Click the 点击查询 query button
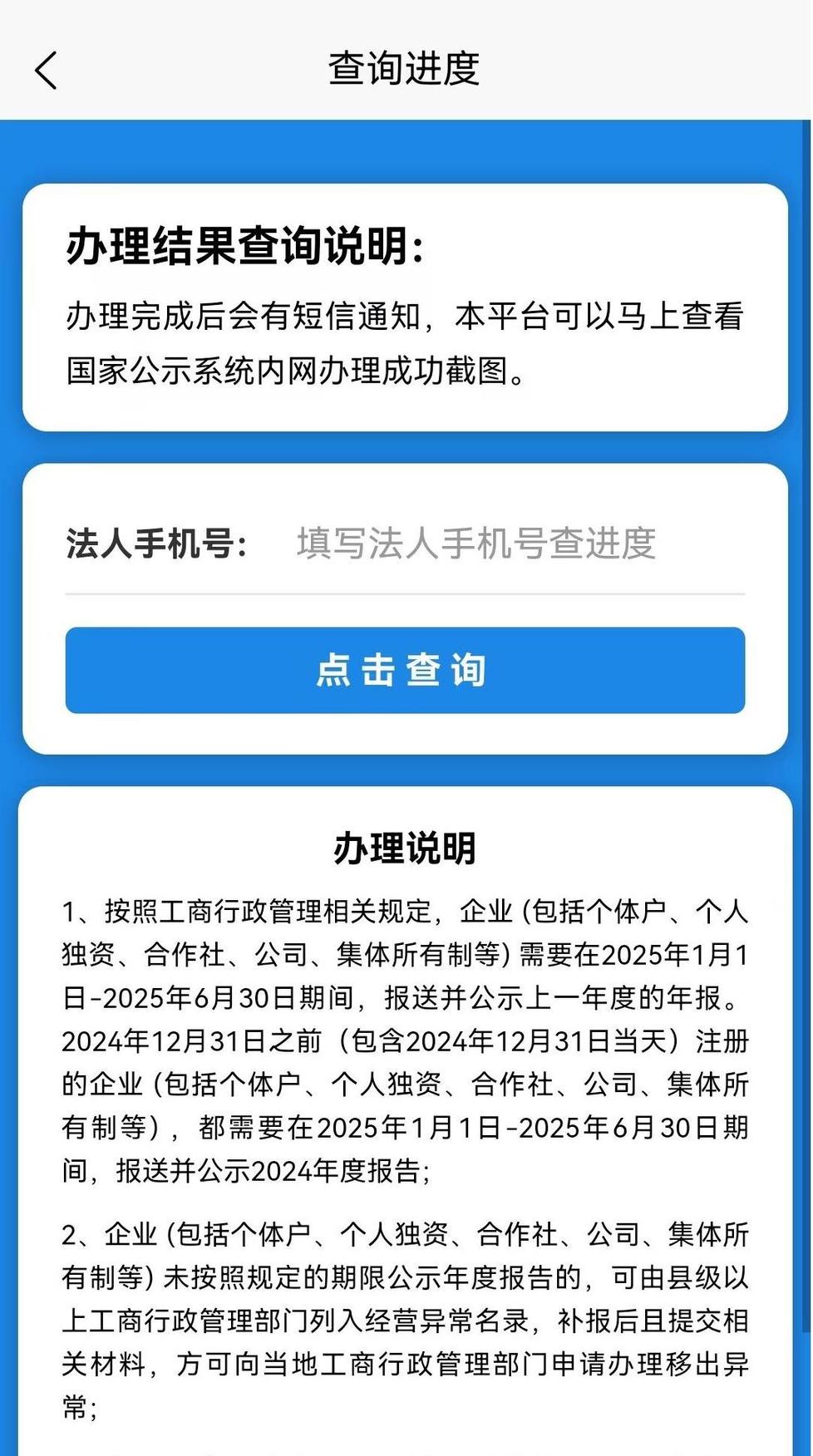813x1456 pixels. [x=406, y=671]
